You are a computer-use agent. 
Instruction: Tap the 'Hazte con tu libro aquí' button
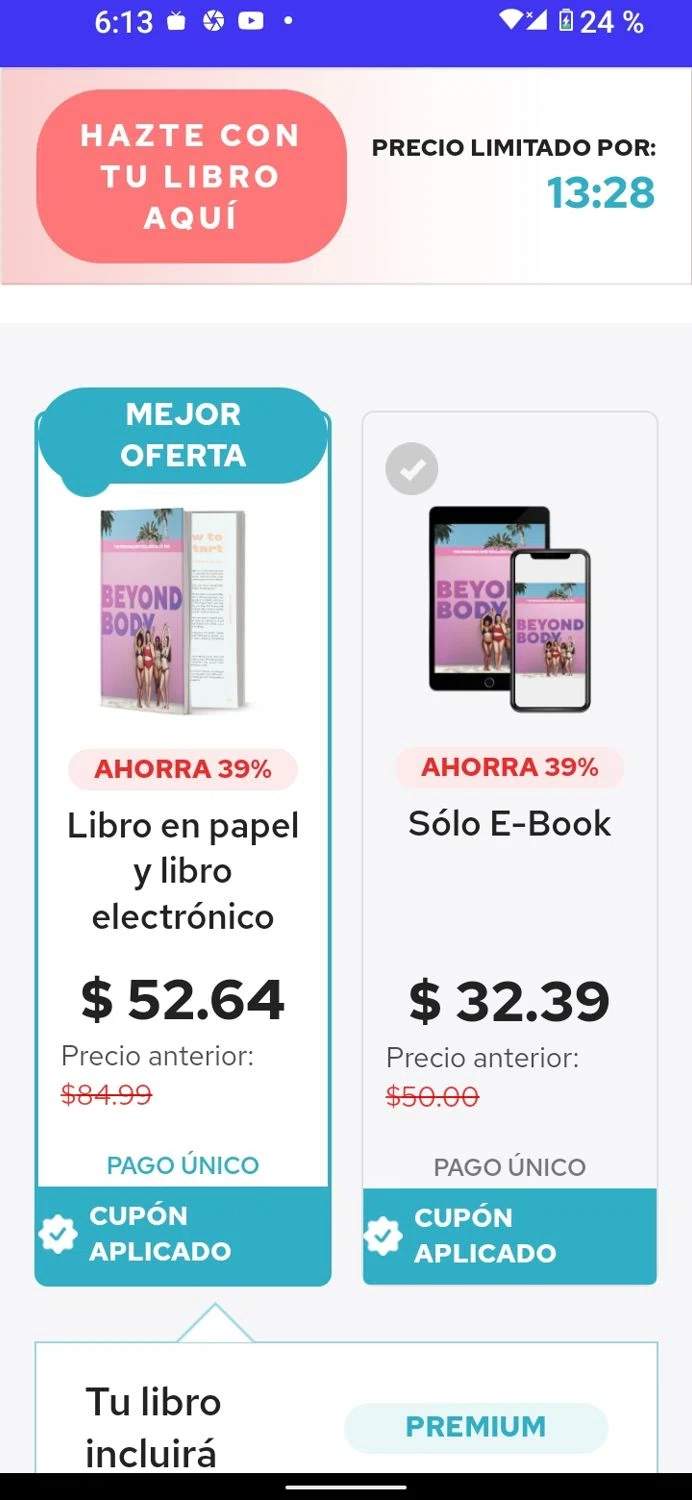pyautogui.click(x=191, y=176)
